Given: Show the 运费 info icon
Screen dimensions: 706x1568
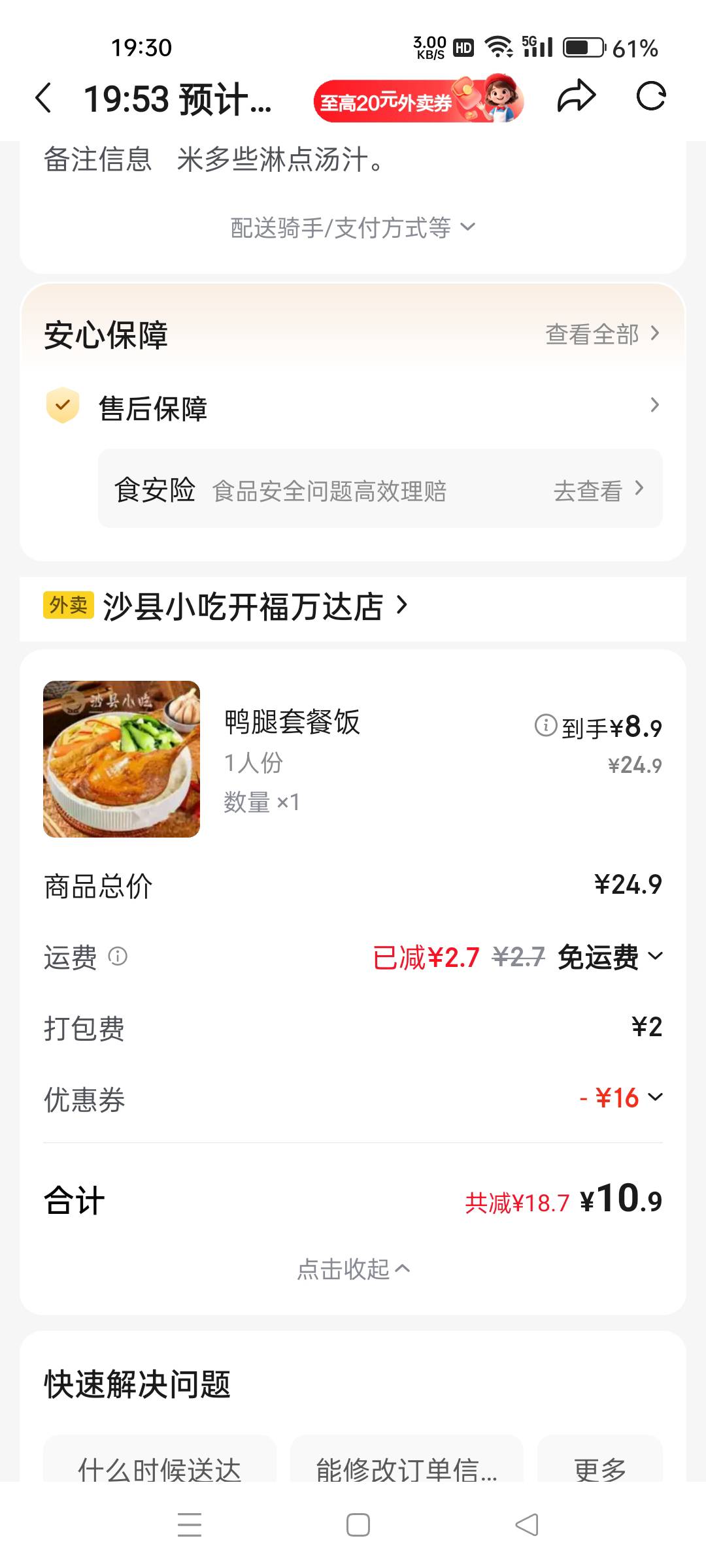Looking at the screenshot, I should coord(118,956).
